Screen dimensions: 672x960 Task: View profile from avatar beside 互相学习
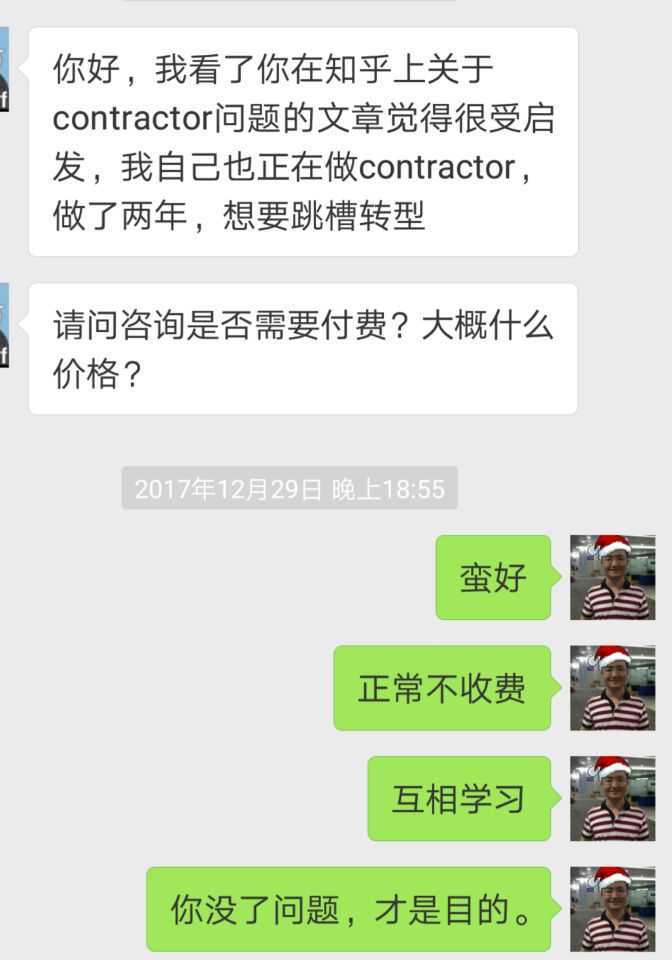[612, 798]
